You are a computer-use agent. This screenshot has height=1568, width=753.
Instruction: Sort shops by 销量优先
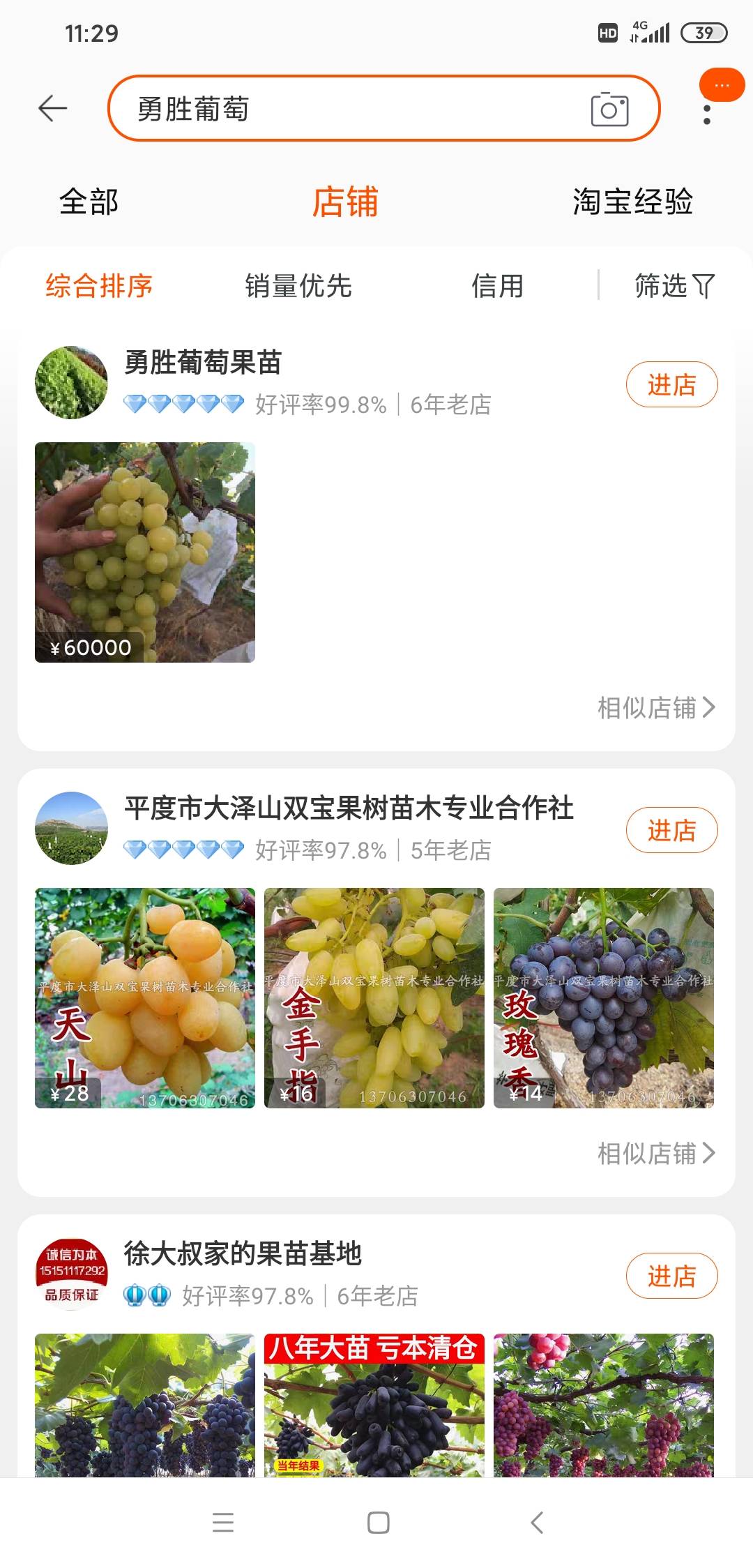click(298, 286)
